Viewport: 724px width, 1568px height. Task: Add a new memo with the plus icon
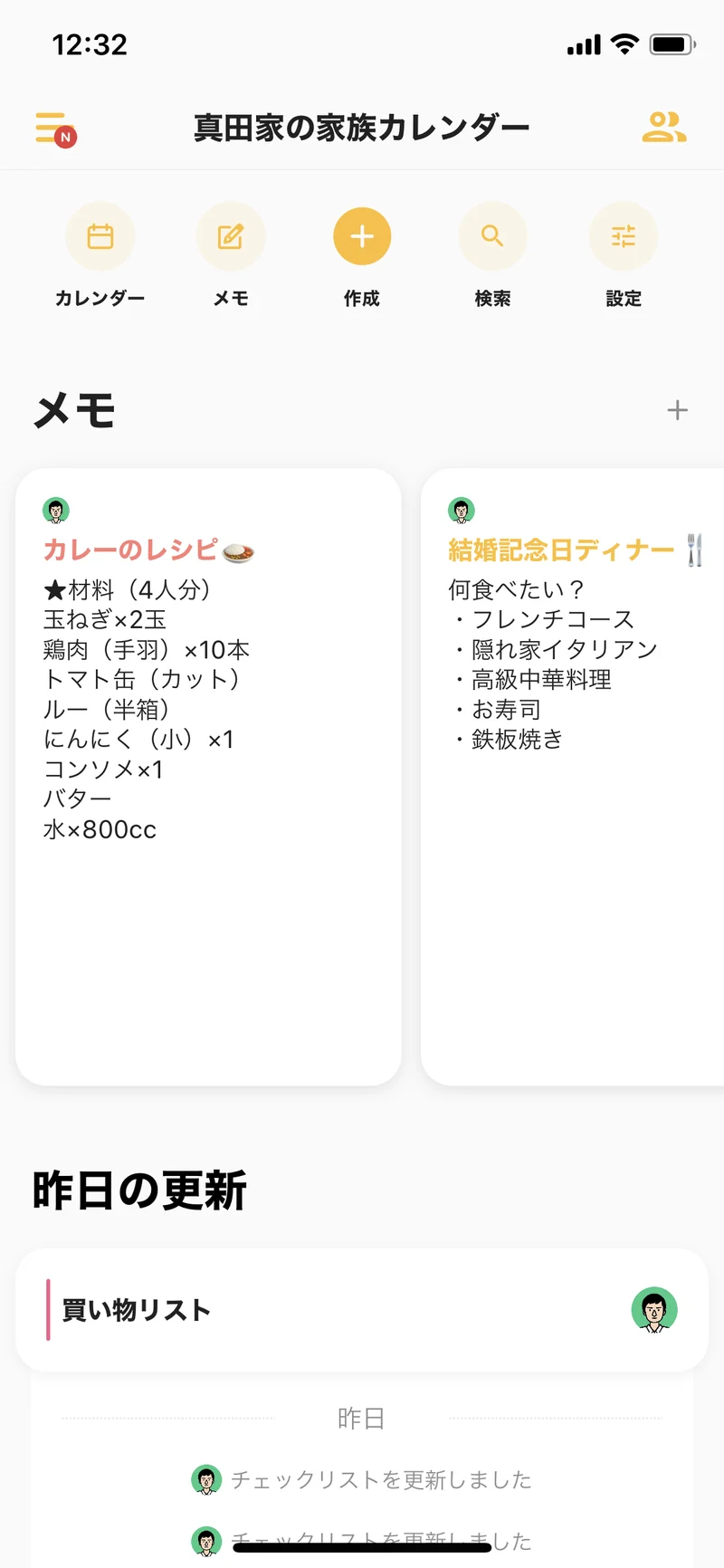pos(677,411)
